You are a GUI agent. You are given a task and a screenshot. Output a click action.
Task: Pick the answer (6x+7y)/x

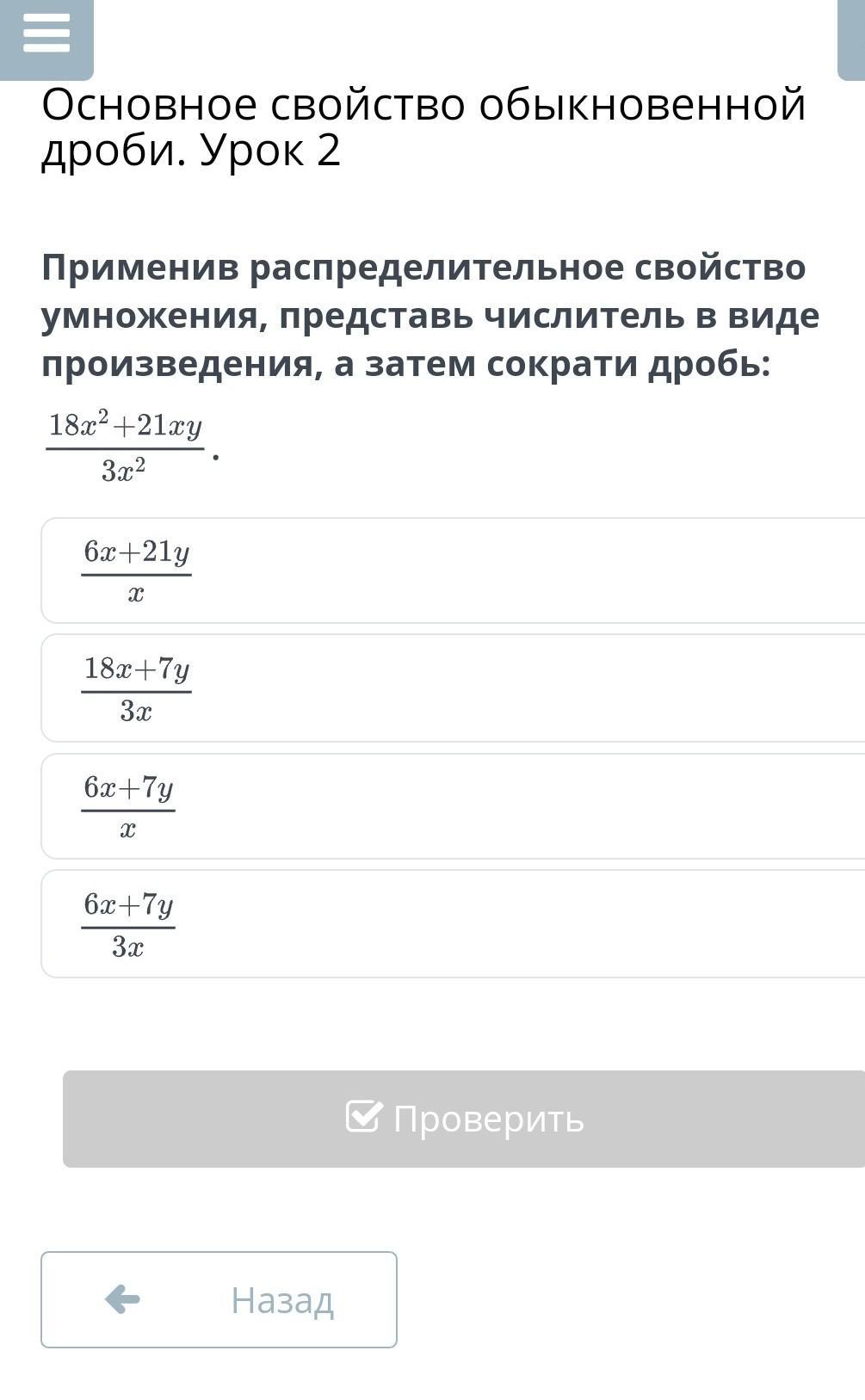coord(453,806)
